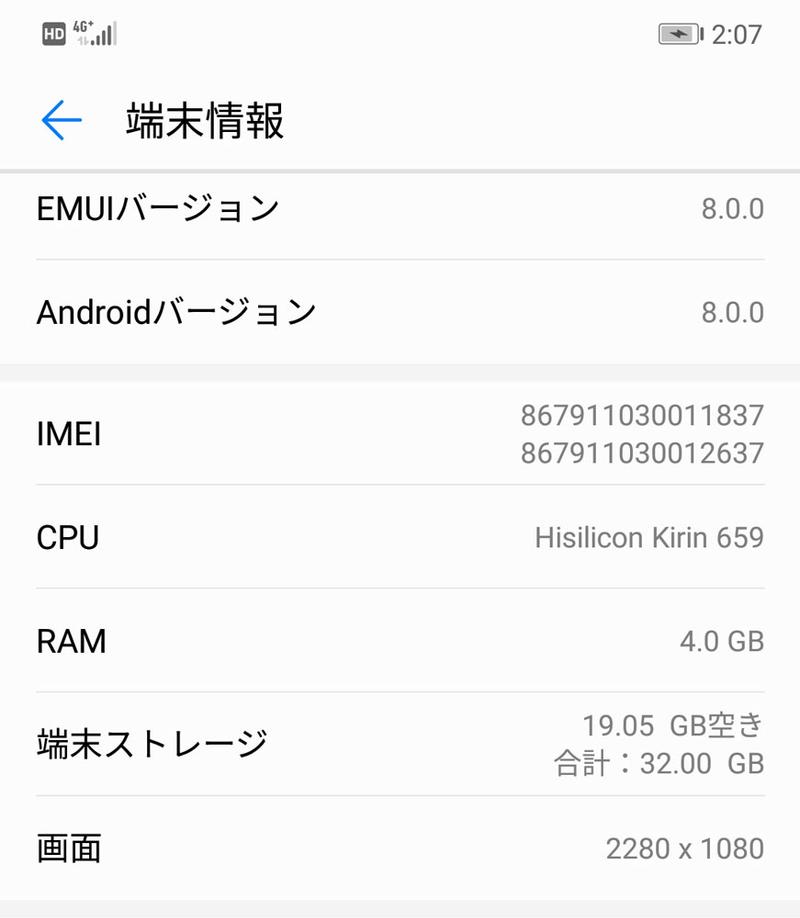Select the IMEI entry
The height and width of the screenshot is (918, 800).
tap(400, 434)
